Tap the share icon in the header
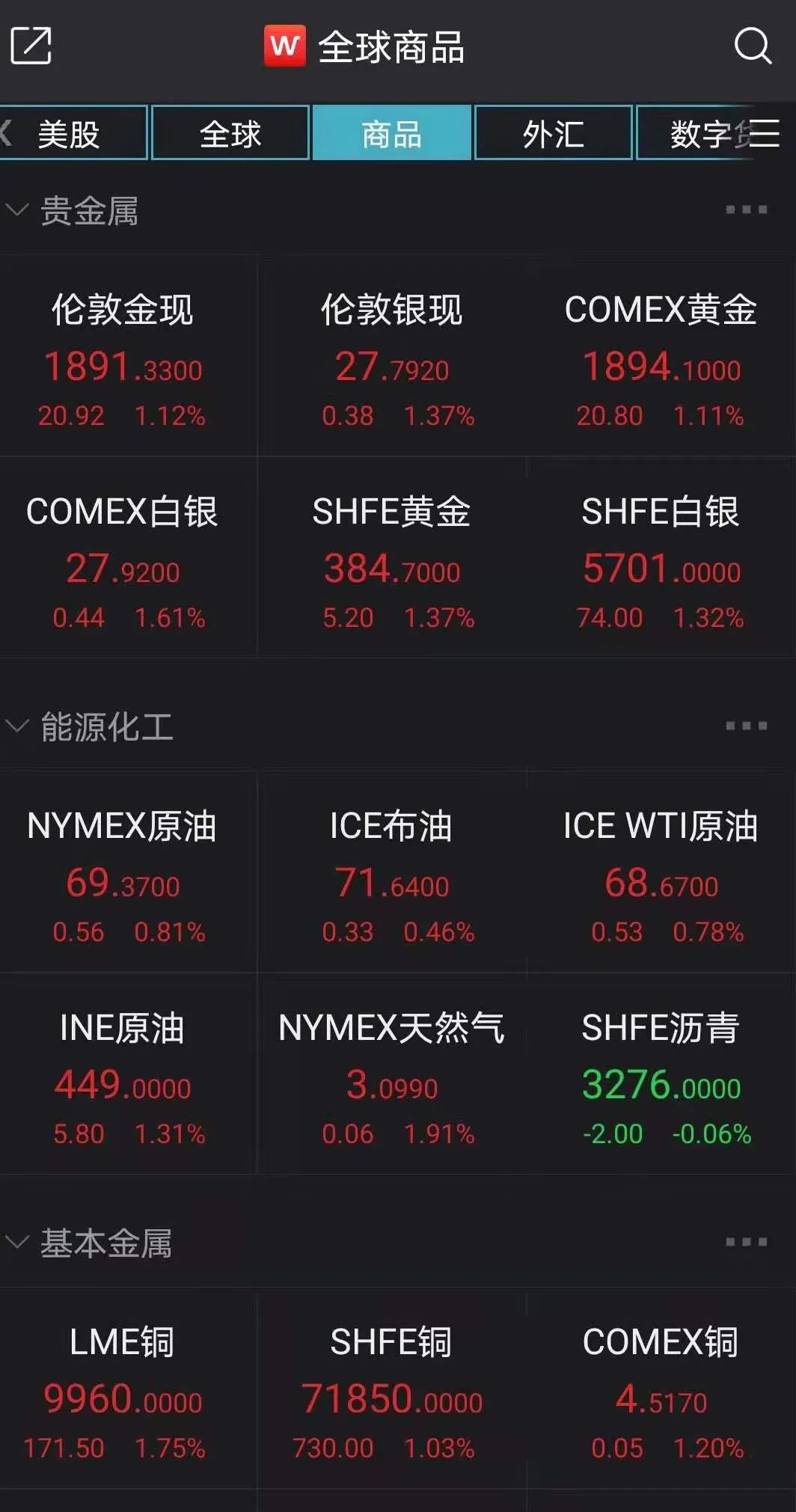 (x=31, y=46)
